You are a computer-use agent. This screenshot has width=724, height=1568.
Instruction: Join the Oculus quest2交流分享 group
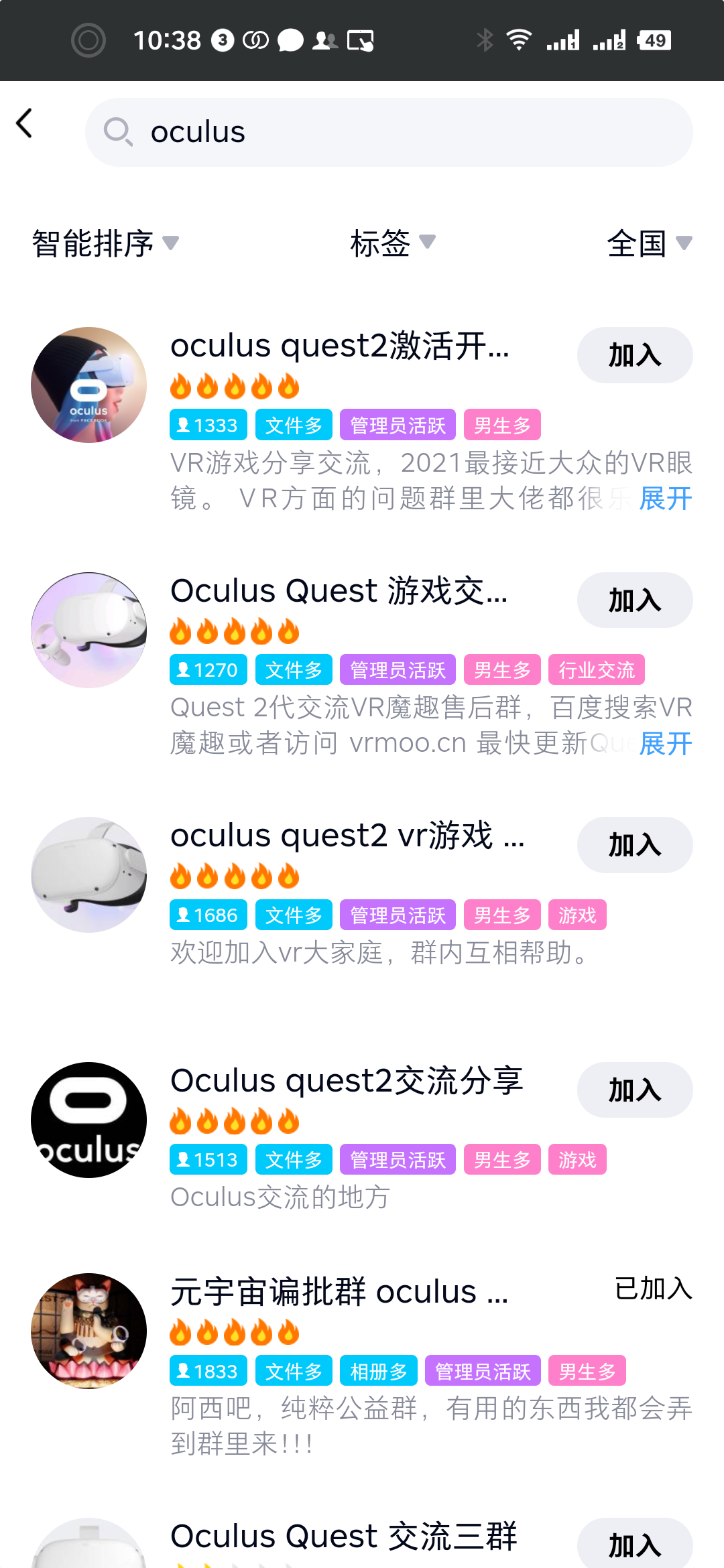tap(634, 1090)
